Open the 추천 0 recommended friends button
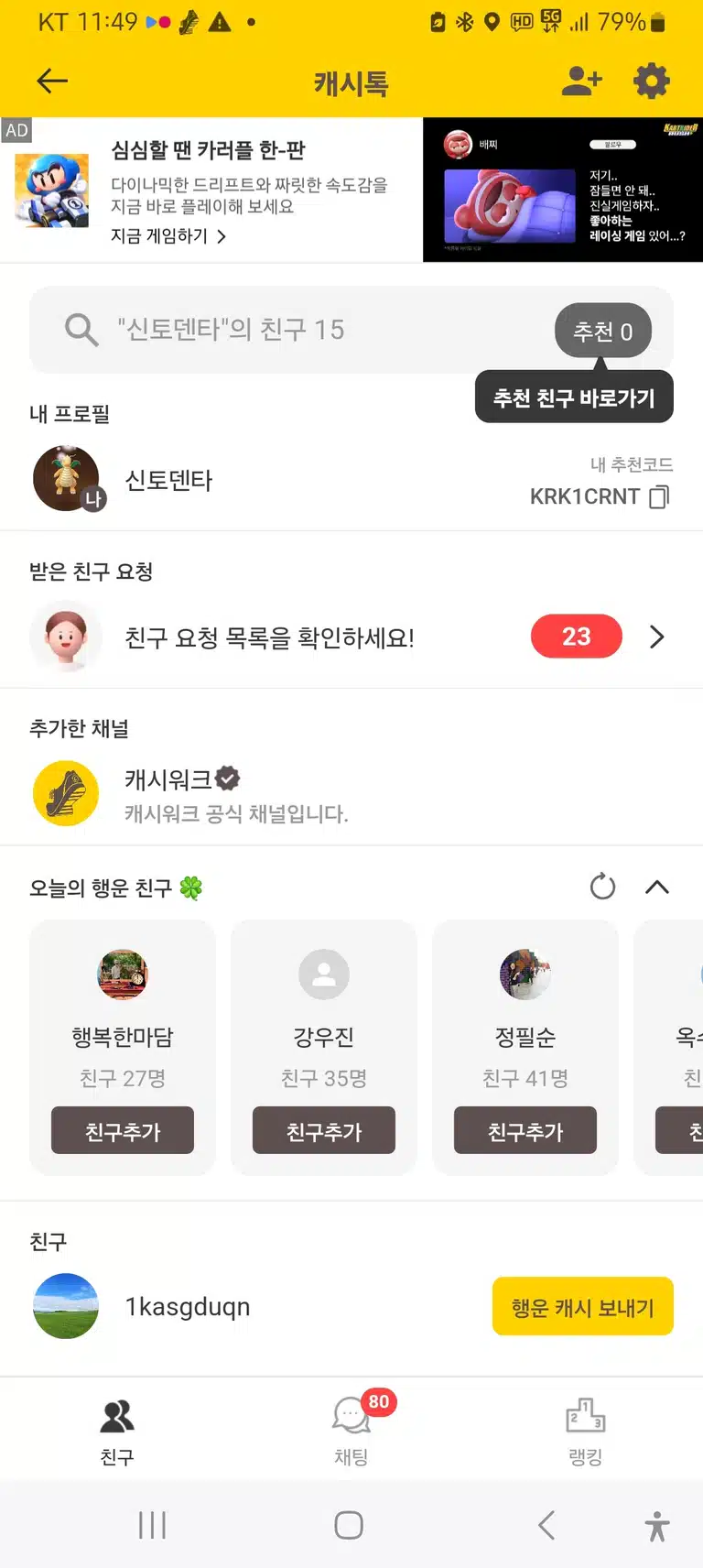703x1568 pixels. click(602, 331)
